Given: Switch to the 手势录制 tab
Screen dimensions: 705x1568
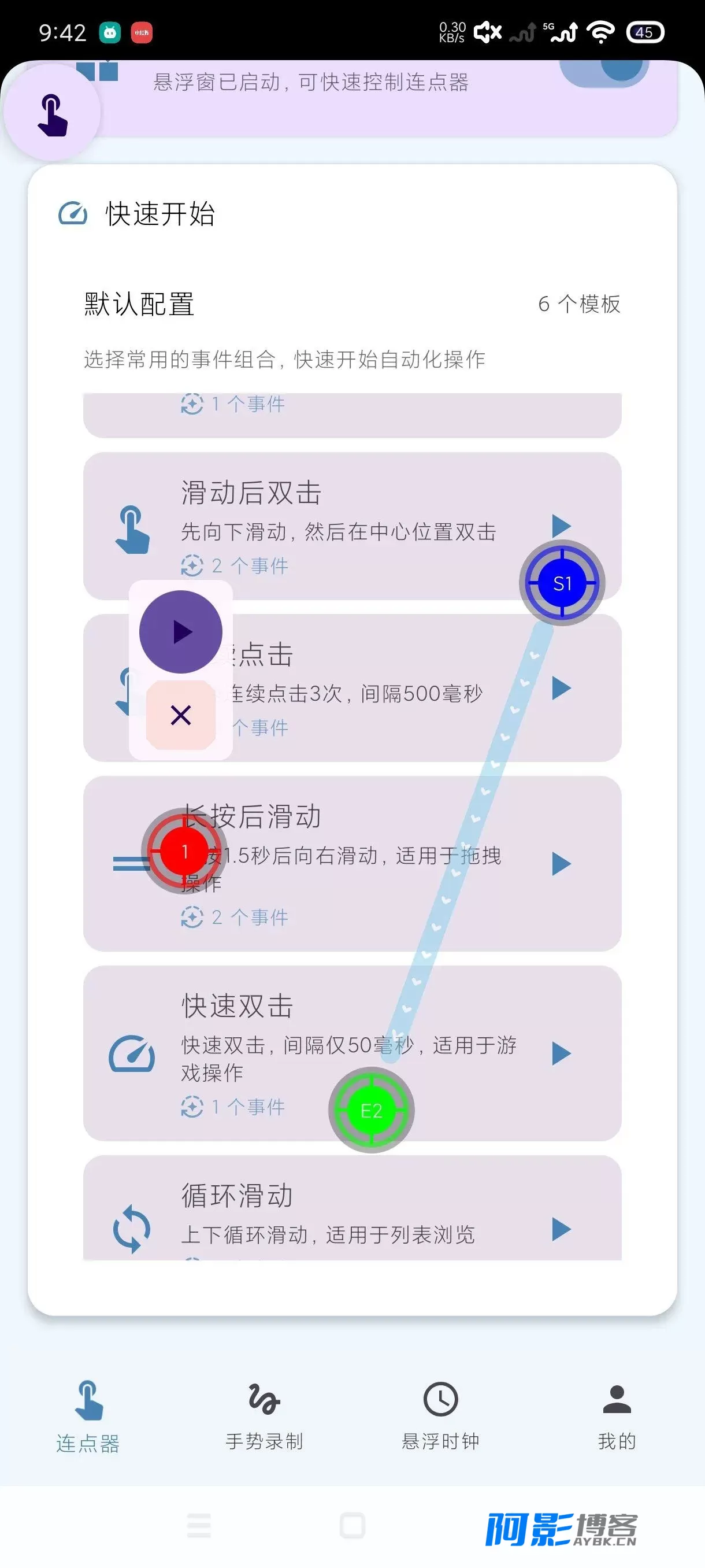Looking at the screenshot, I should click(x=264, y=1417).
